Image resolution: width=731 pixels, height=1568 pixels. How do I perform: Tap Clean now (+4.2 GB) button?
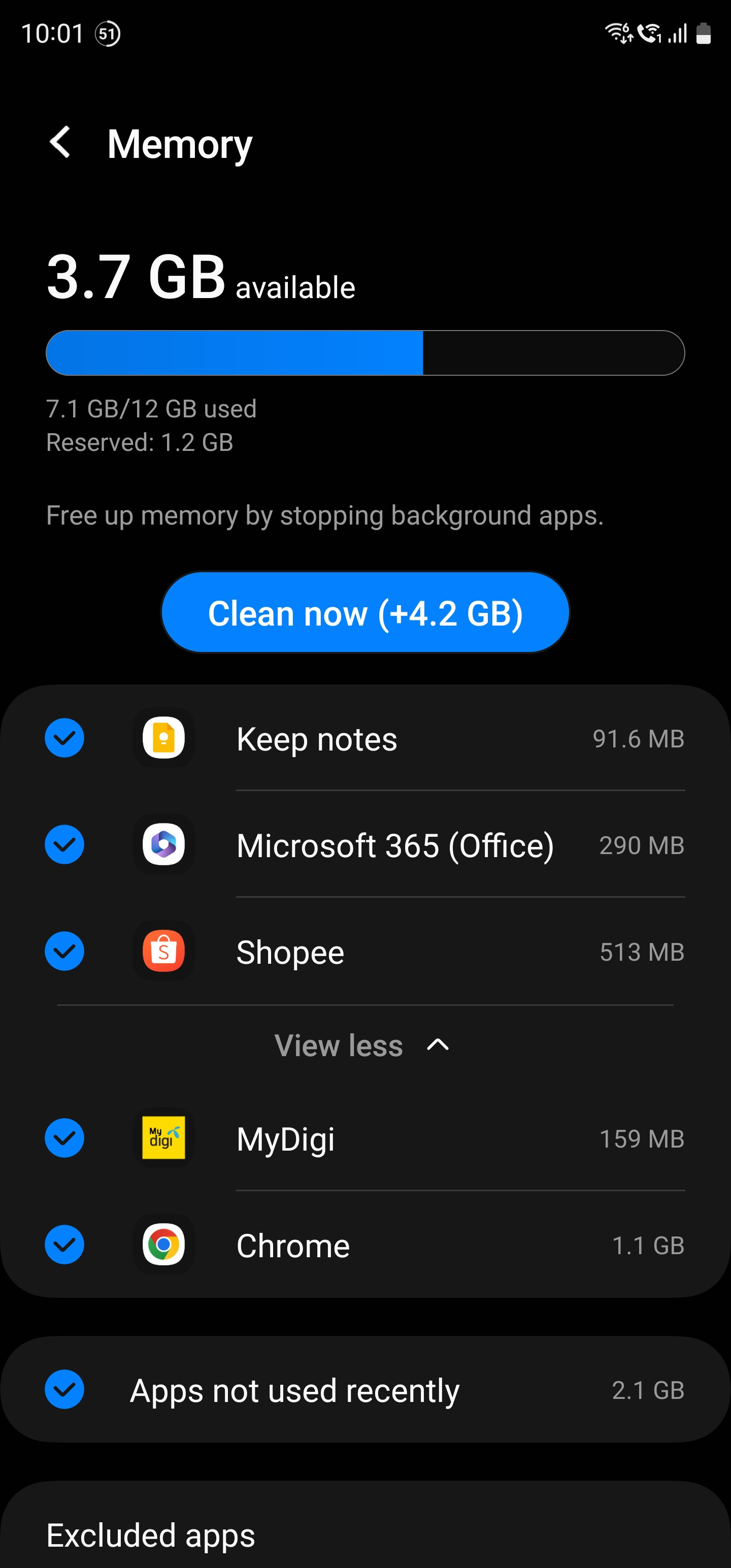click(x=365, y=612)
